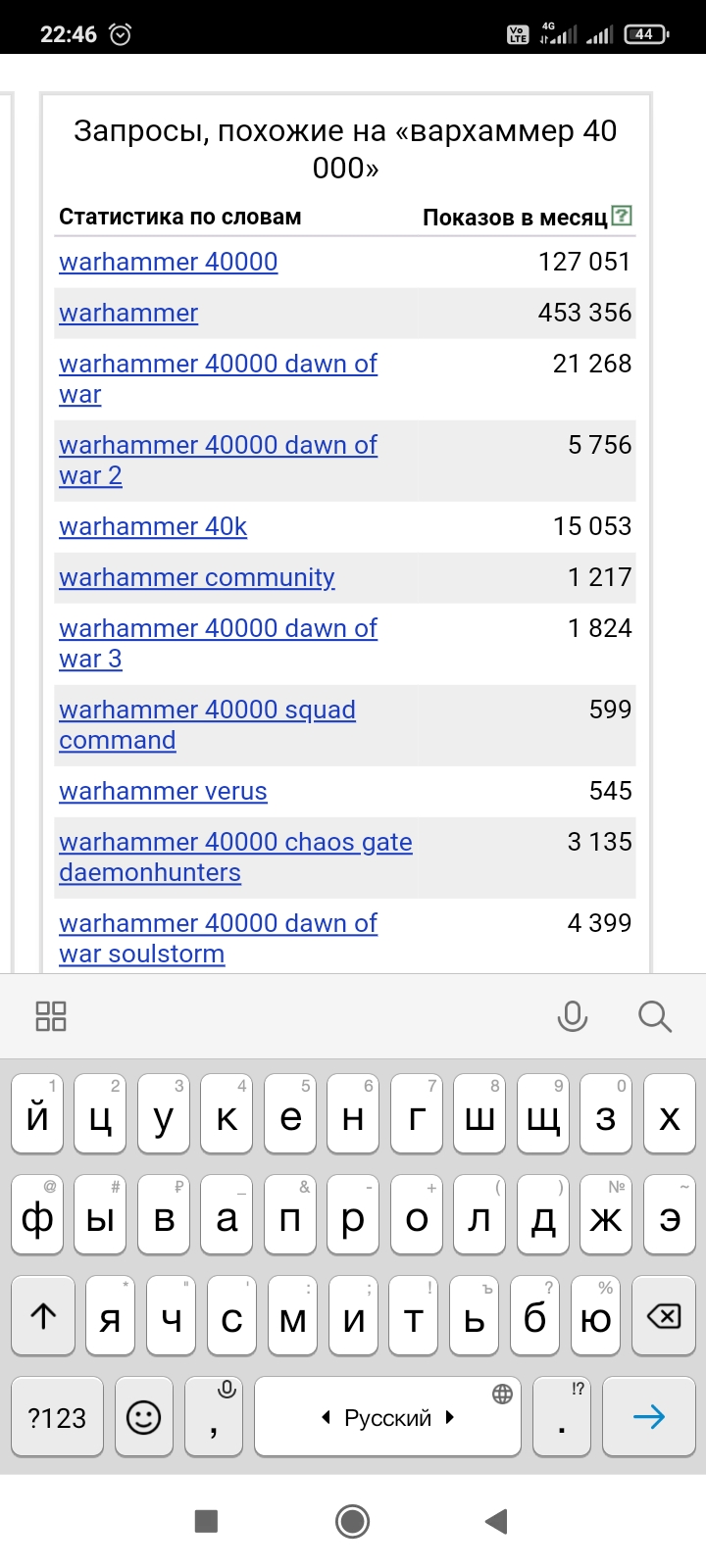Image resolution: width=706 pixels, height=1568 pixels.
Task: Open the 'warhammer' query link
Action: coord(128,313)
